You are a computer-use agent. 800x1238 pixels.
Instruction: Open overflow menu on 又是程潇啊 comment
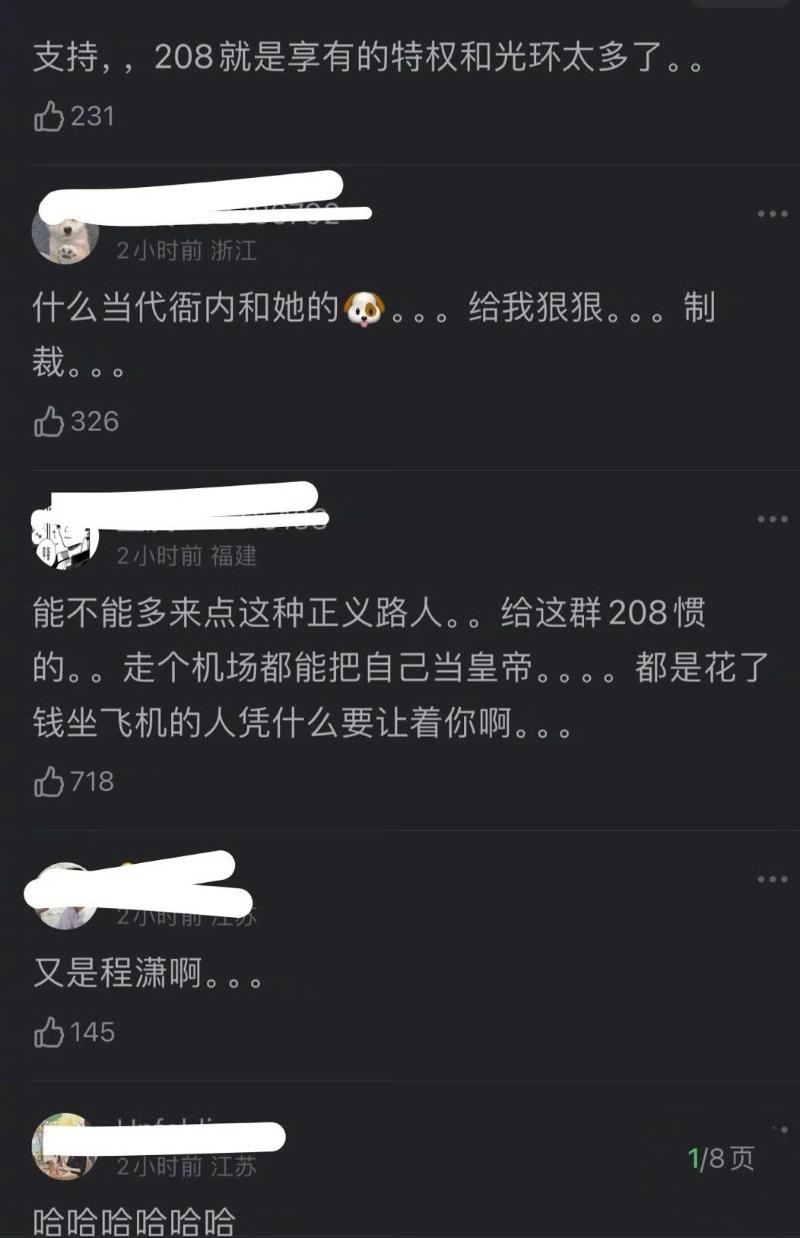click(x=772, y=879)
